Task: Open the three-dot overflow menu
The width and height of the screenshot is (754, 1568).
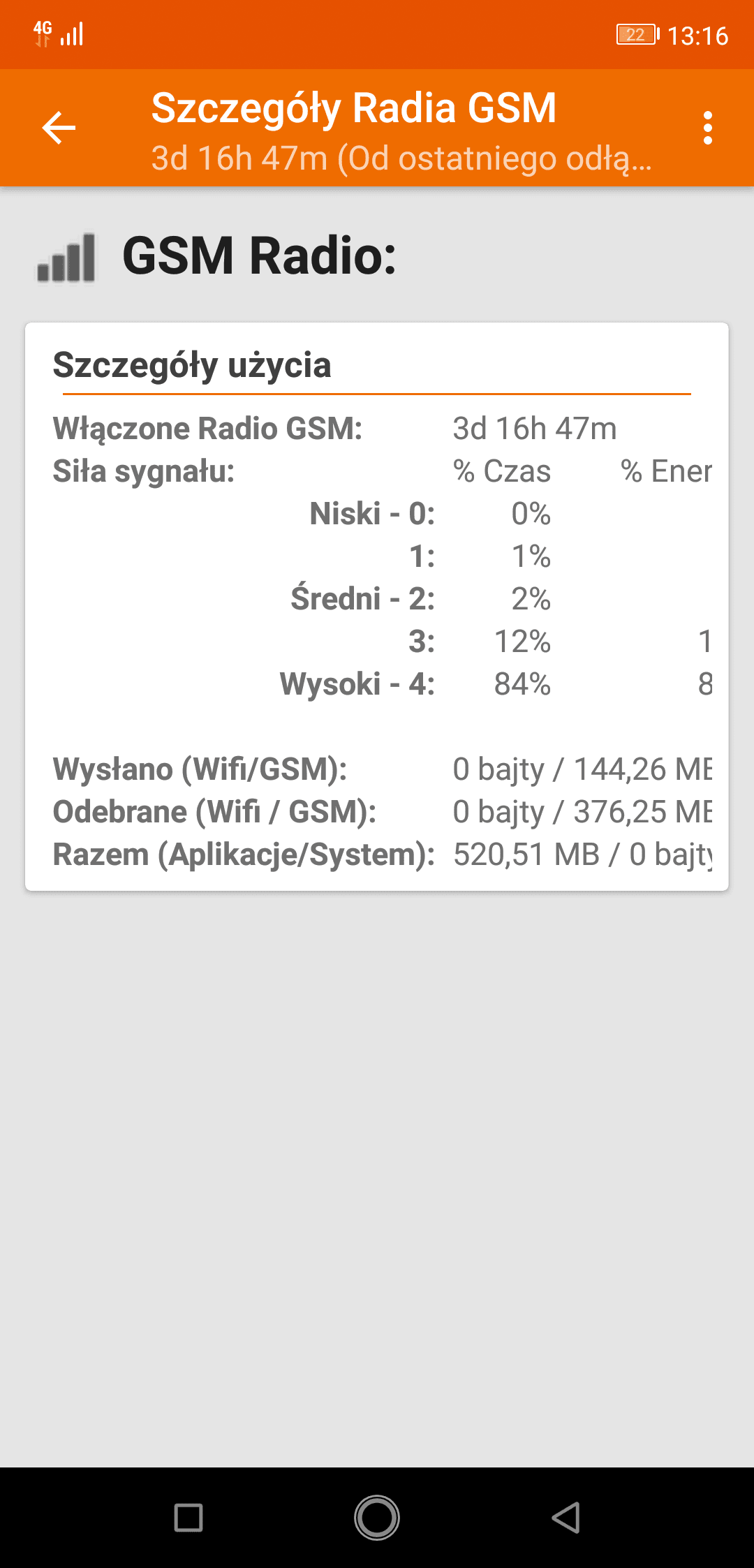Action: [x=708, y=128]
